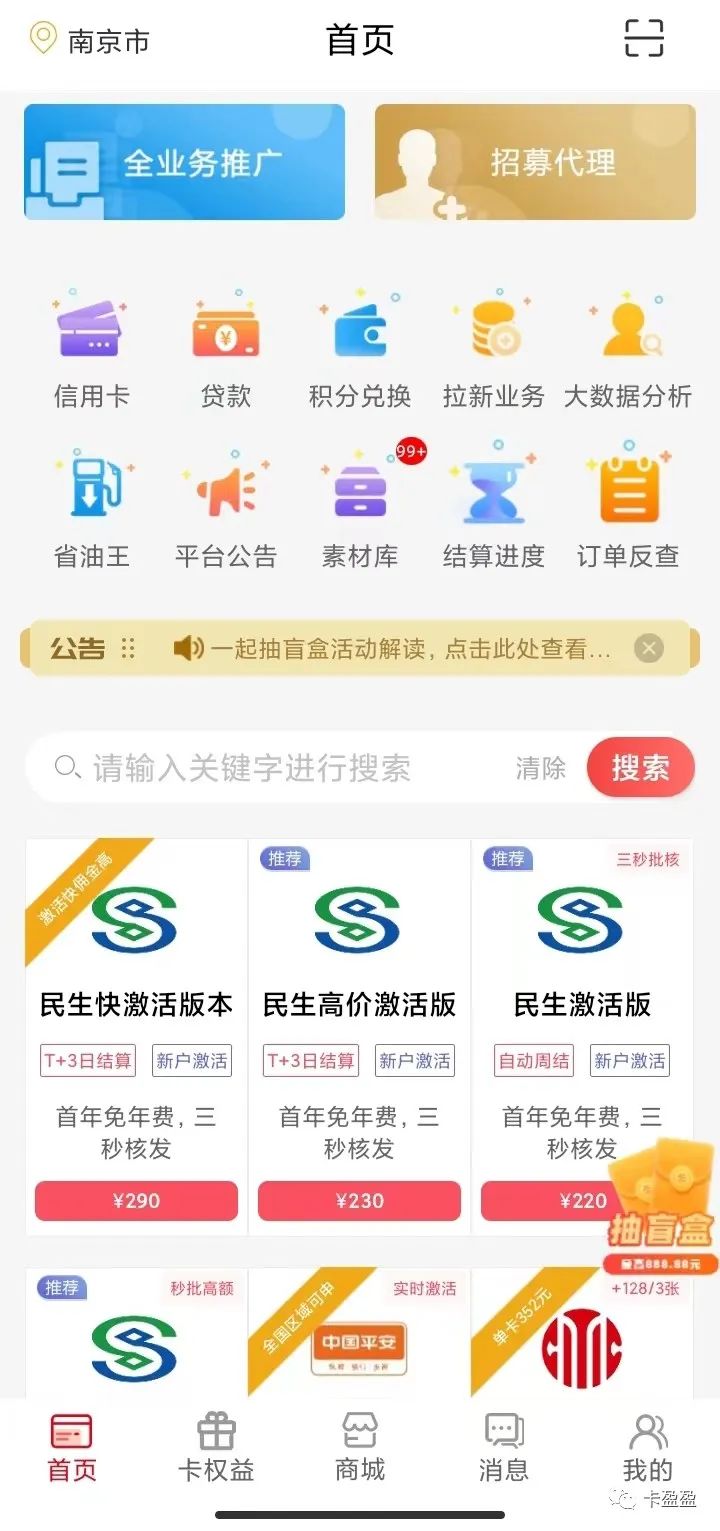
Task: Open 订单反查
Action: (627, 508)
